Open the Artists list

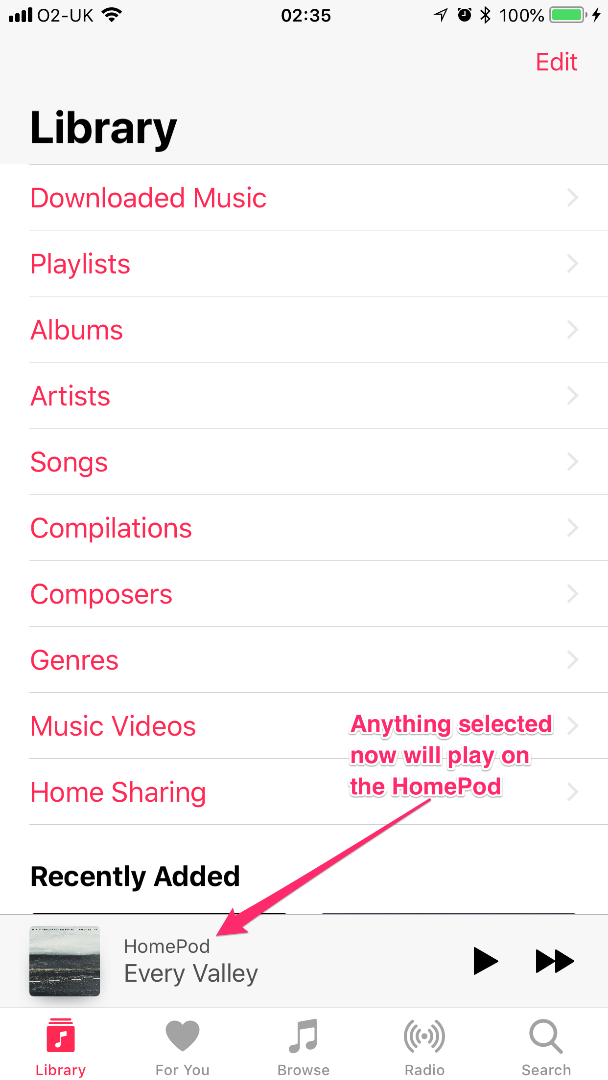[x=70, y=396]
